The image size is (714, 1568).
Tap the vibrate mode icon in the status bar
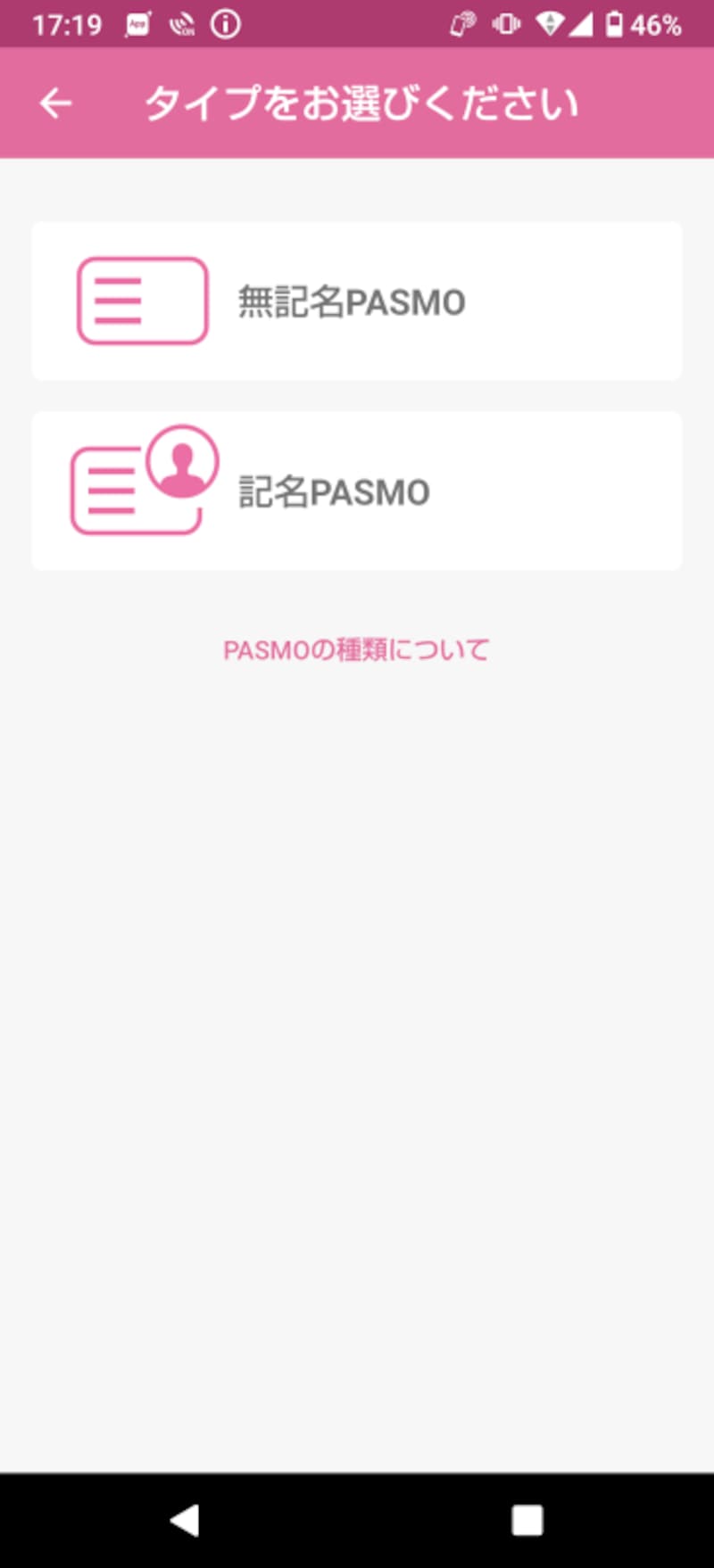coord(506,22)
